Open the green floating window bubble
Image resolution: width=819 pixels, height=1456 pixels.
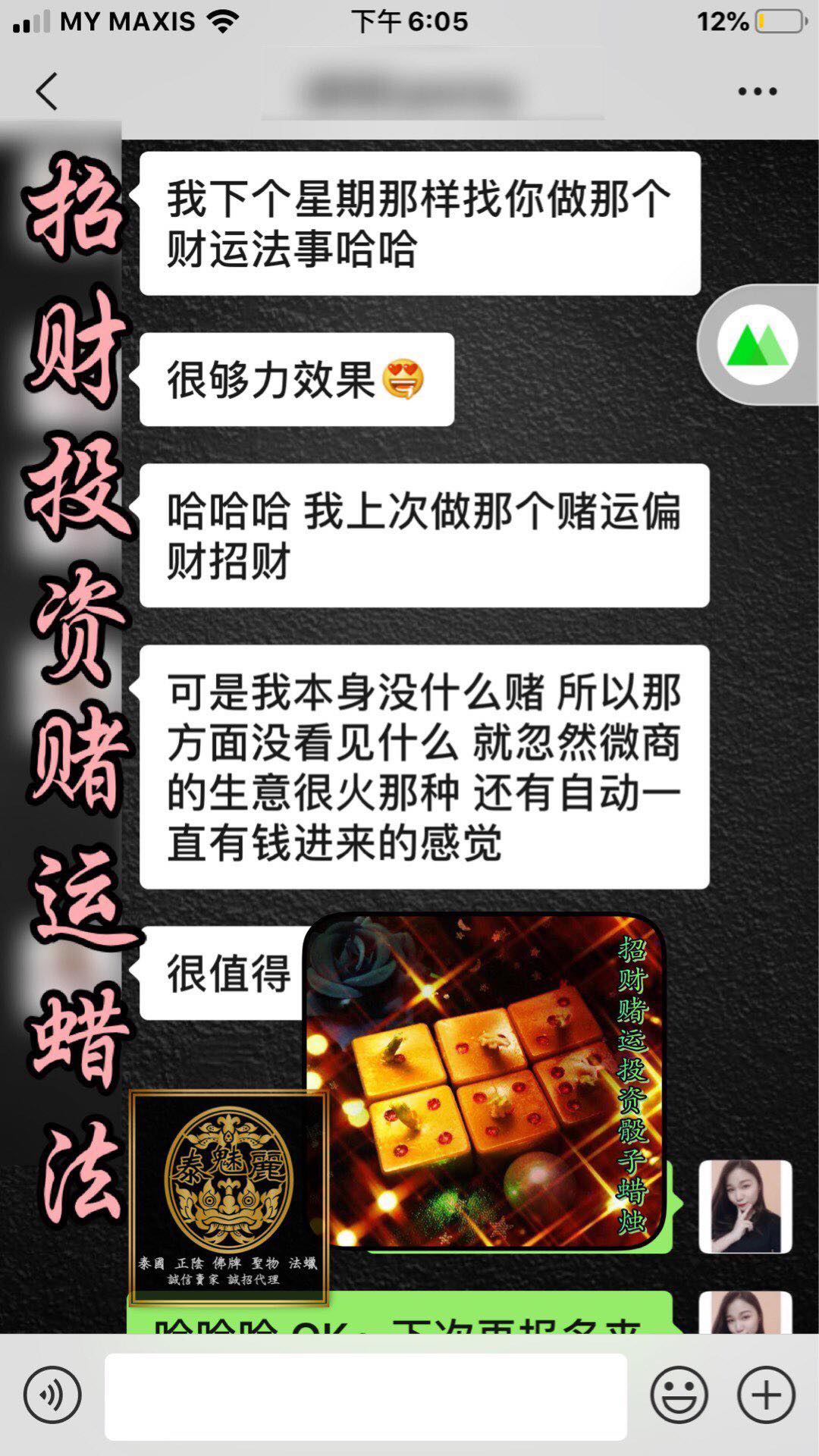click(x=758, y=345)
